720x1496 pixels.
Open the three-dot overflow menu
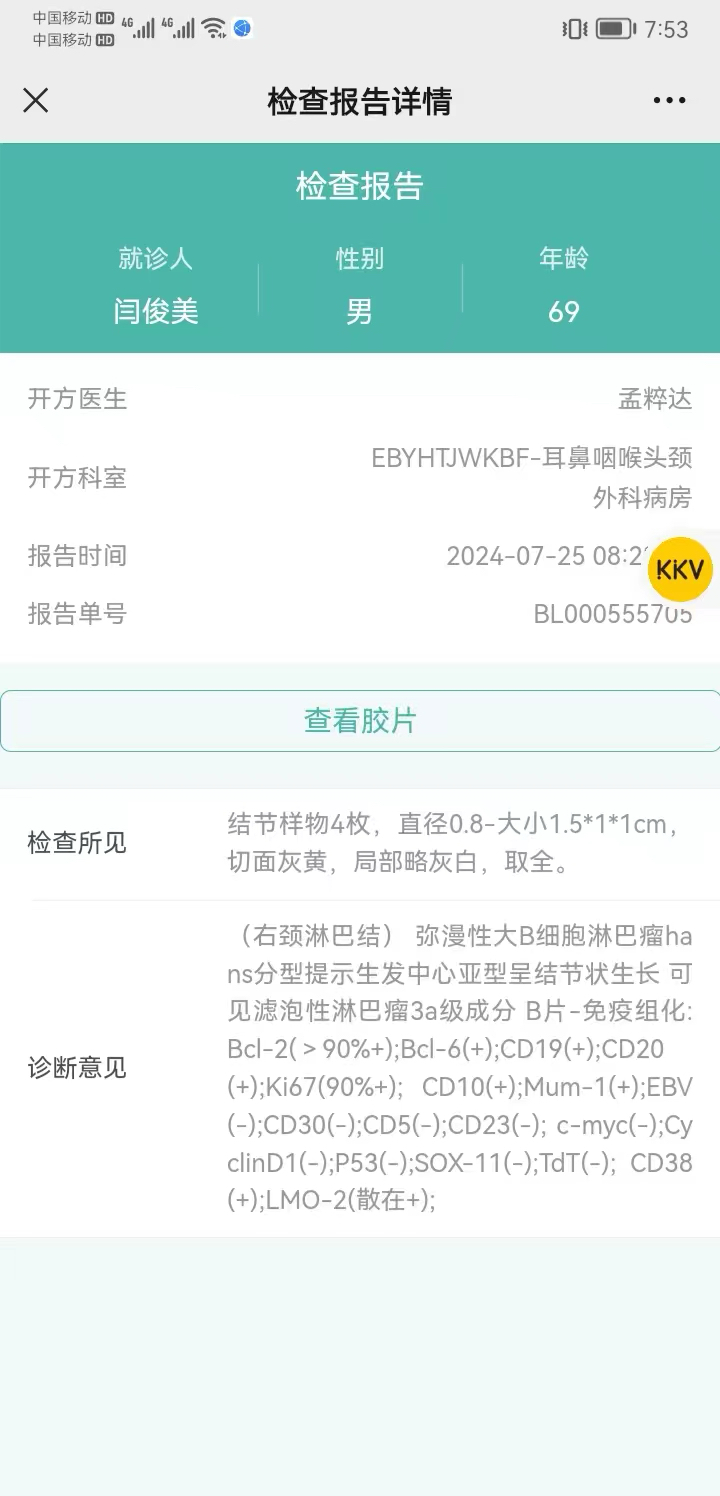tap(669, 100)
